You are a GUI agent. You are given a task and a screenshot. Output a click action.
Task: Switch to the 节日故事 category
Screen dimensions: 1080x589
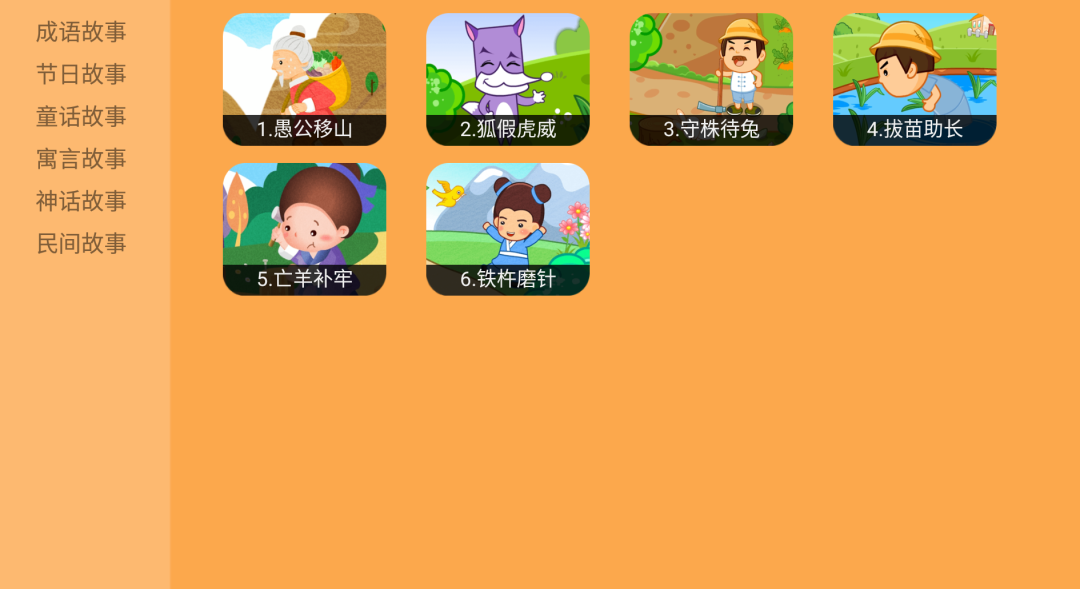coord(81,74)
